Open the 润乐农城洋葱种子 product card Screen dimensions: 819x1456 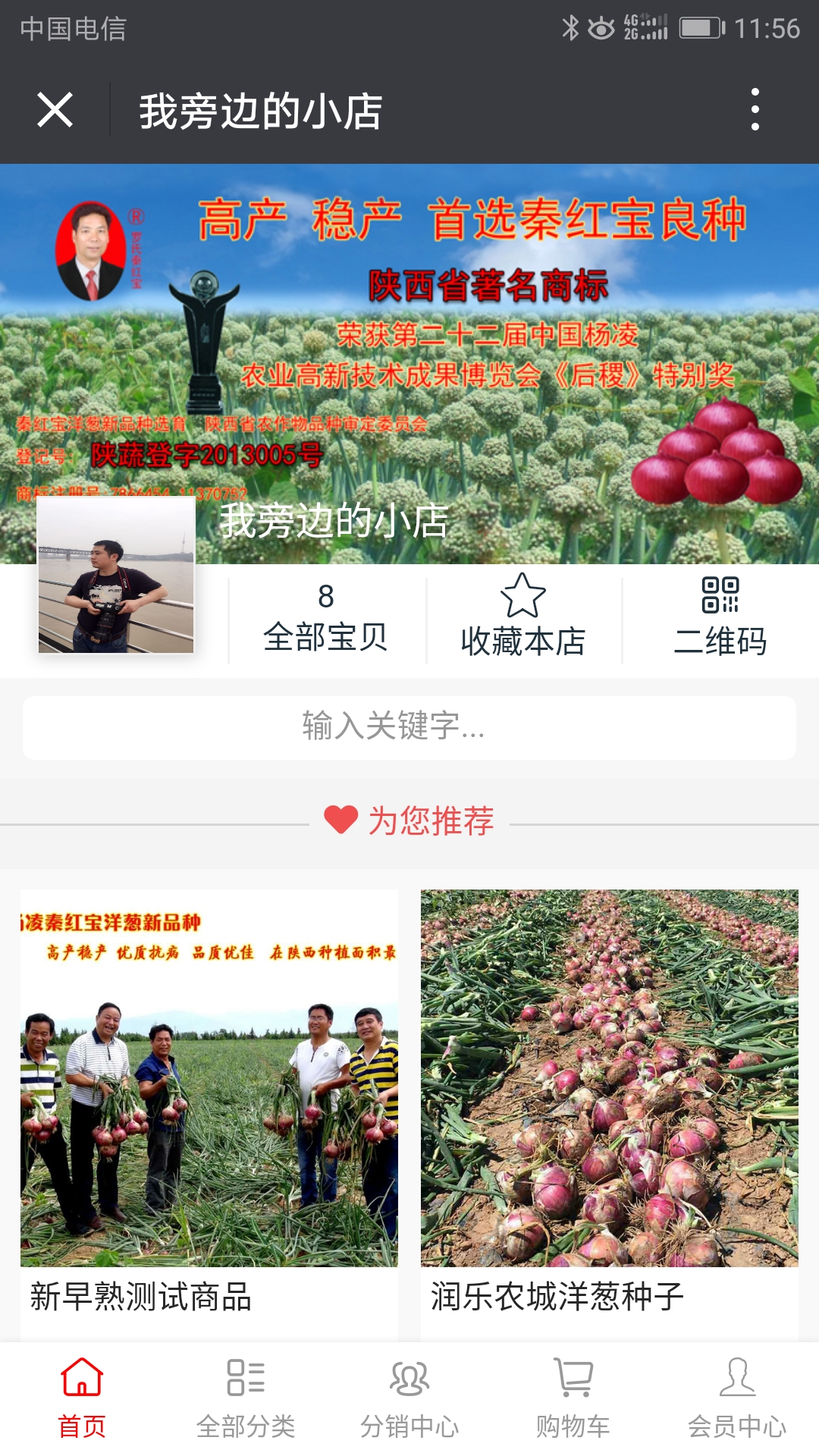click(x=609, y=1100)
